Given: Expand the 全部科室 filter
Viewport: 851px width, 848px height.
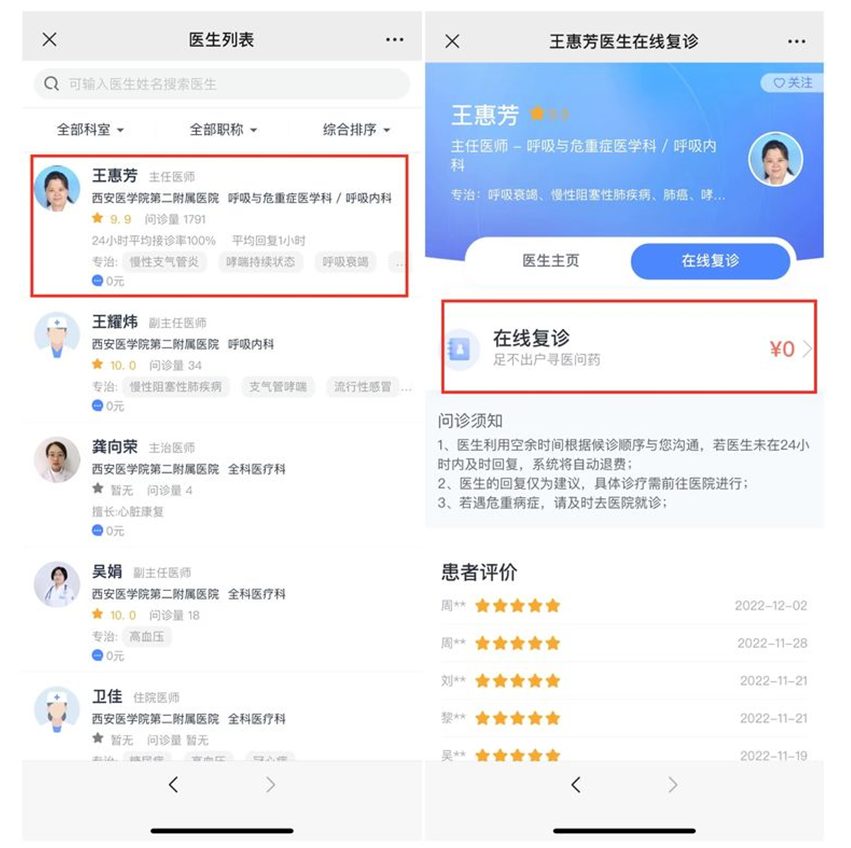Looking at the screenshot, I should click(90, 130).
